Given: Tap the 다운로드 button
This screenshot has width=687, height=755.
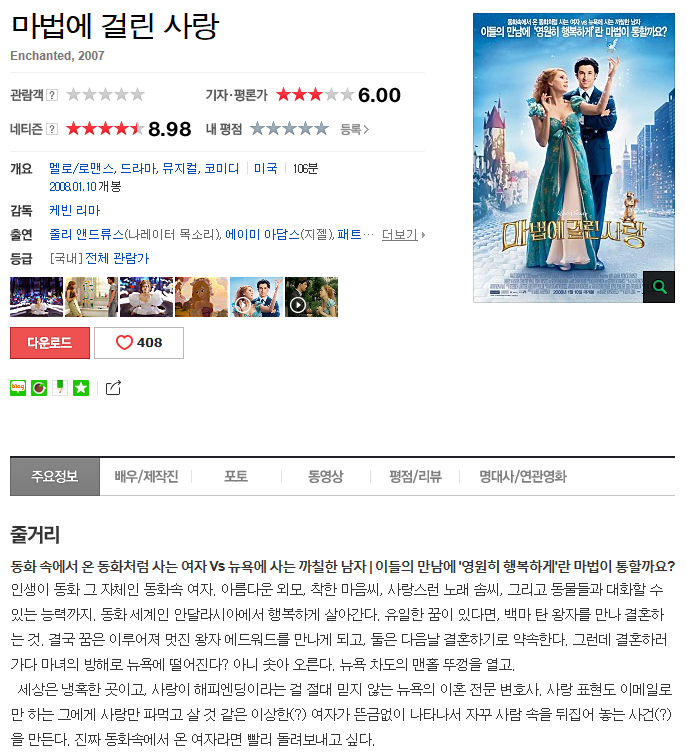Looking at the screenshot, I should [50, 343].
